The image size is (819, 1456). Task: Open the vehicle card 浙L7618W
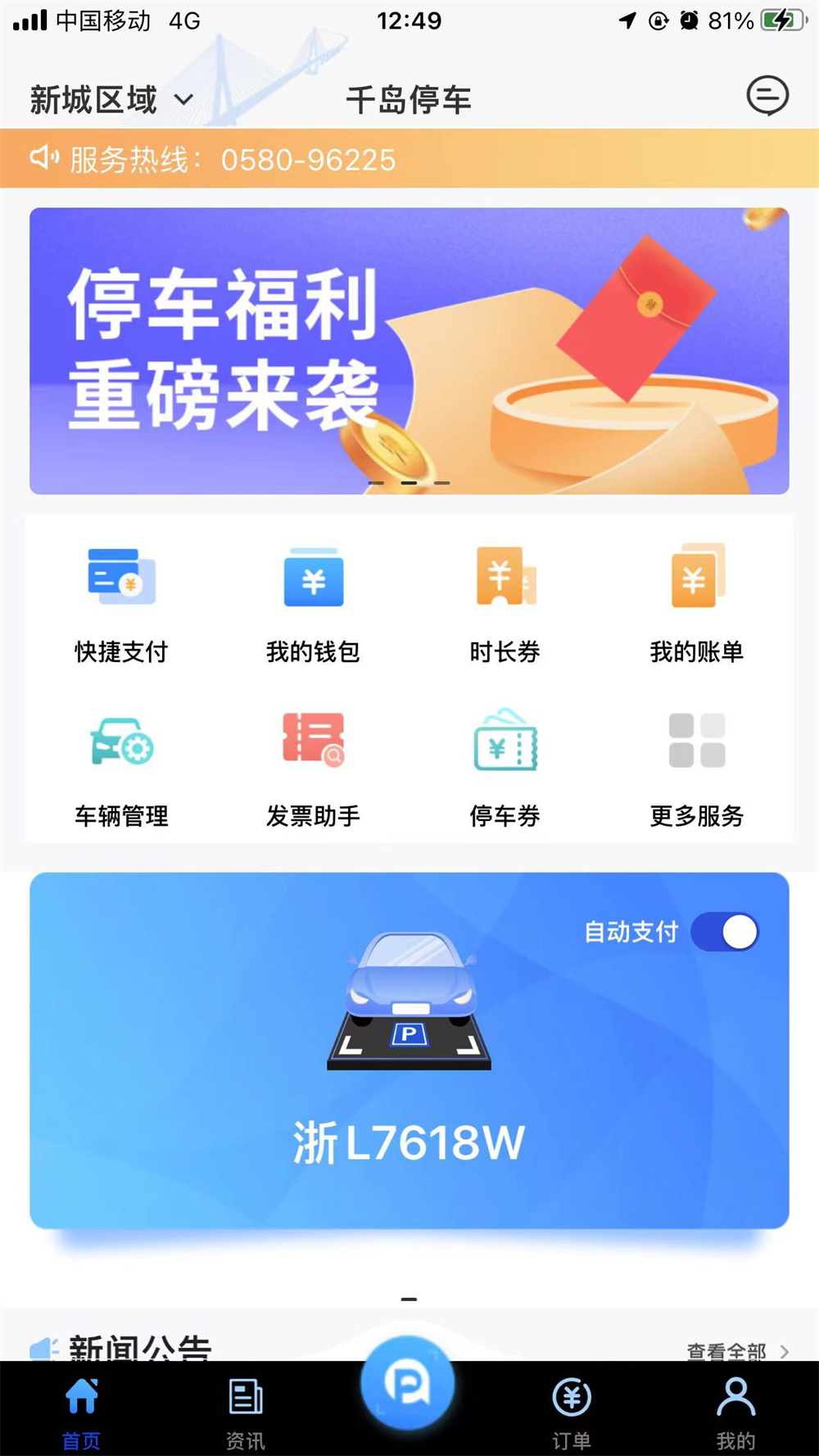click(x=409, y=1050)
